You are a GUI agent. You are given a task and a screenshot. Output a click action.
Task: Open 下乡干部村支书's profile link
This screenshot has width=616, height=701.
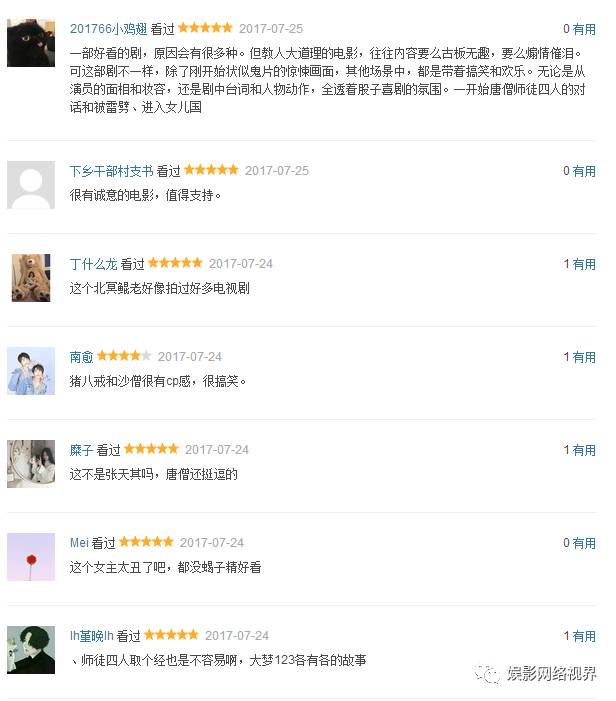(x=111, y=171)
